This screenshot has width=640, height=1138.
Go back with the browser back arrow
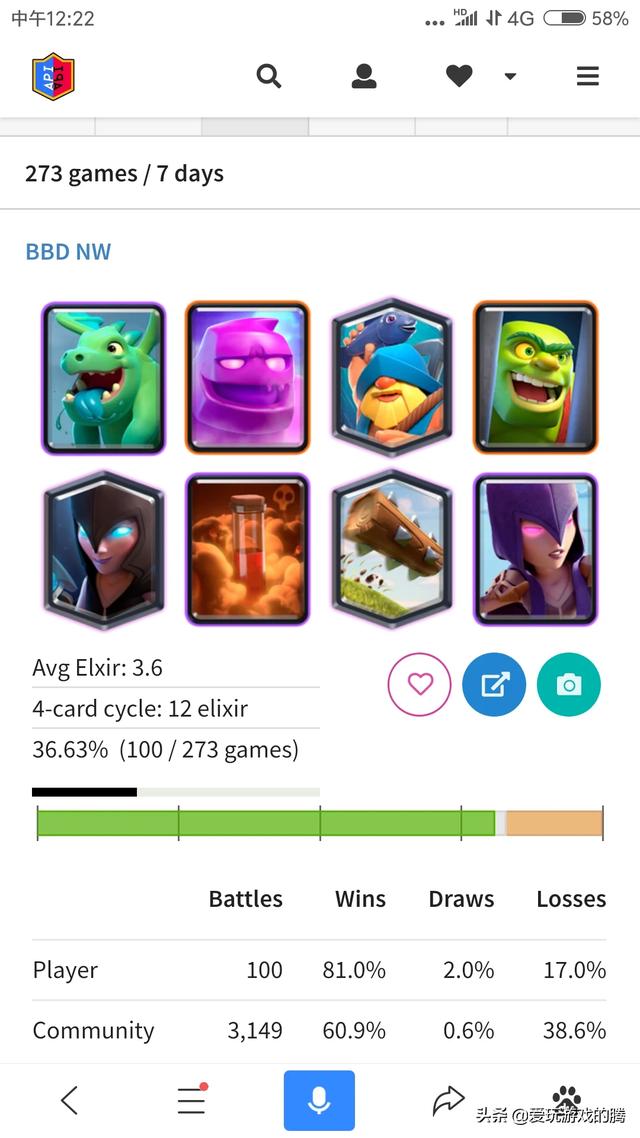(x=69, y=1100)
